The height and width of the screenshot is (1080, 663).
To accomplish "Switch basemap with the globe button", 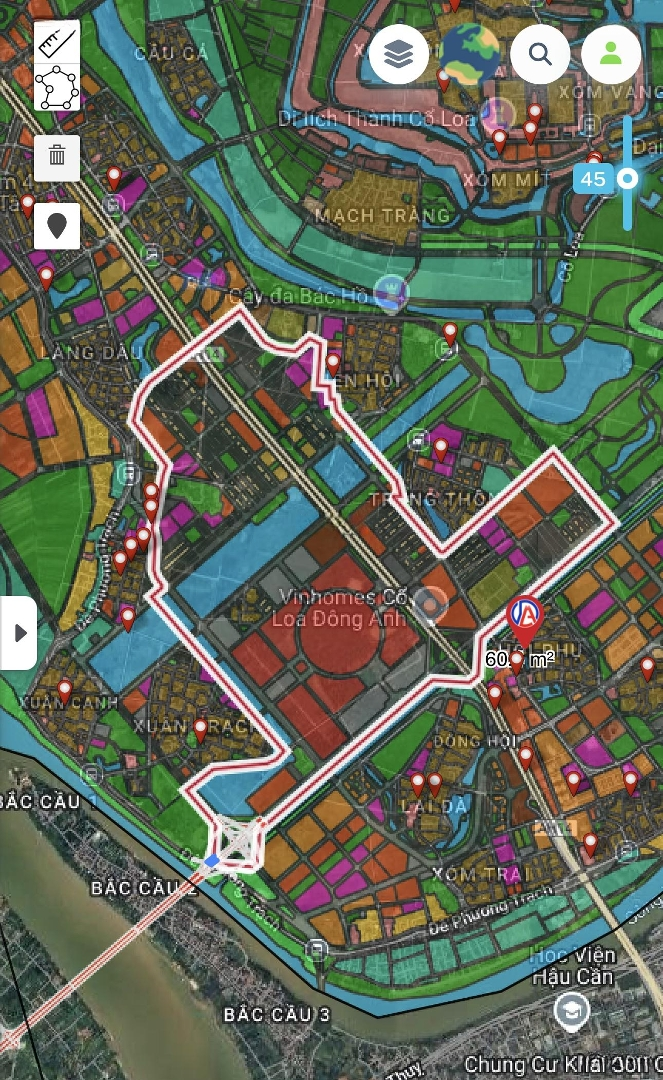I will tap(470, 54).
